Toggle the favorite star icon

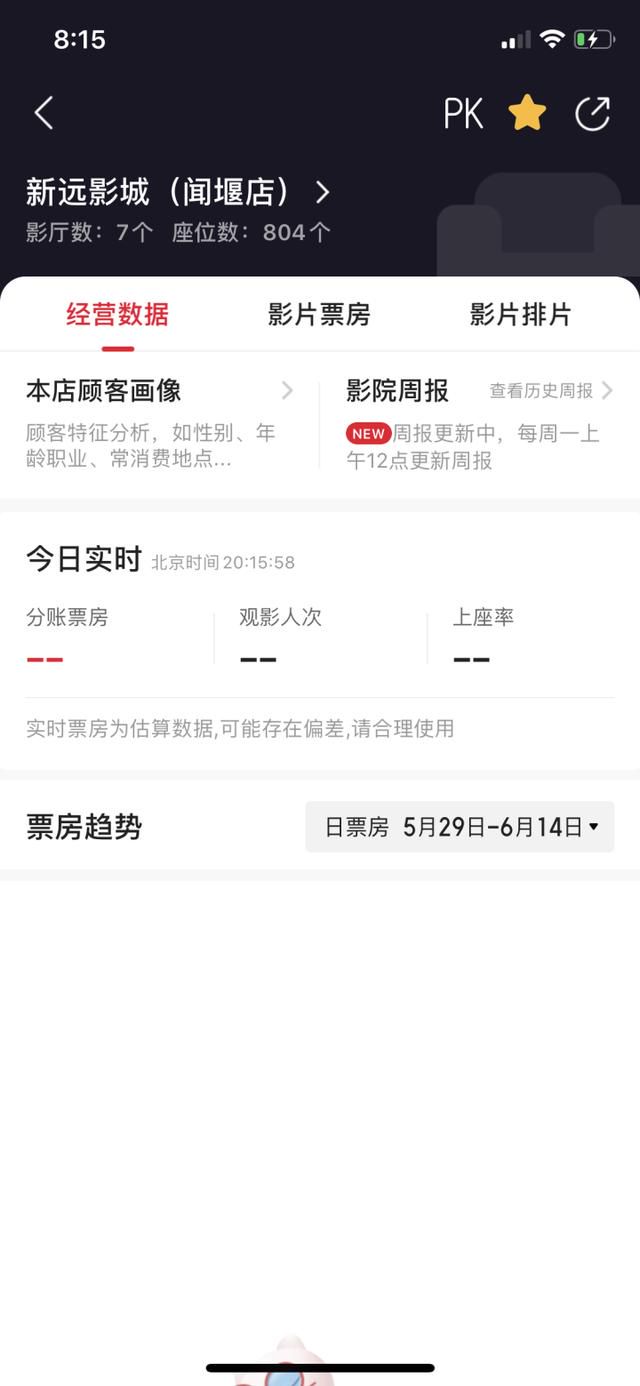click(x=527, y=113)
